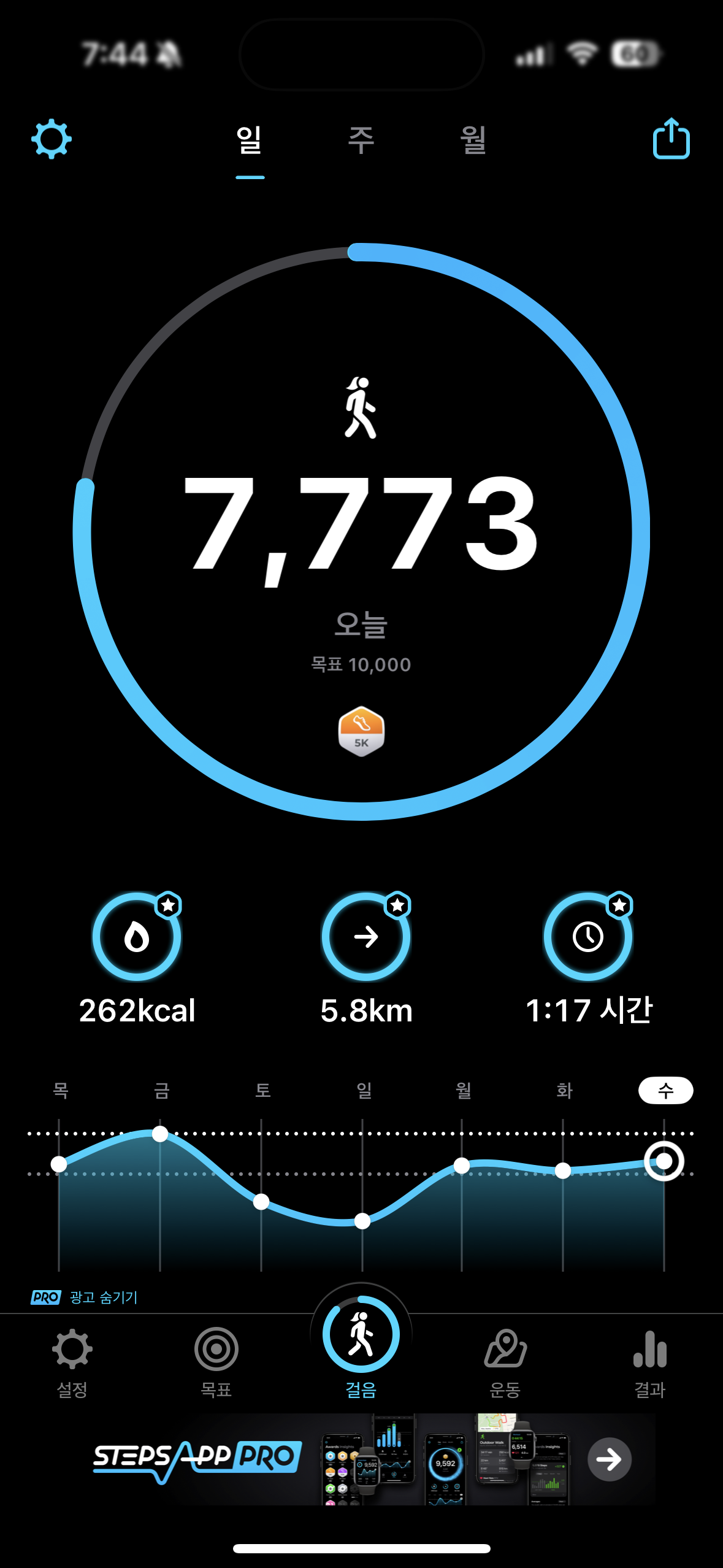Open settings via the top gear icon
The height and width of the screenshot is (1568, 723).
pyautogui.click(x=52, y=139)
